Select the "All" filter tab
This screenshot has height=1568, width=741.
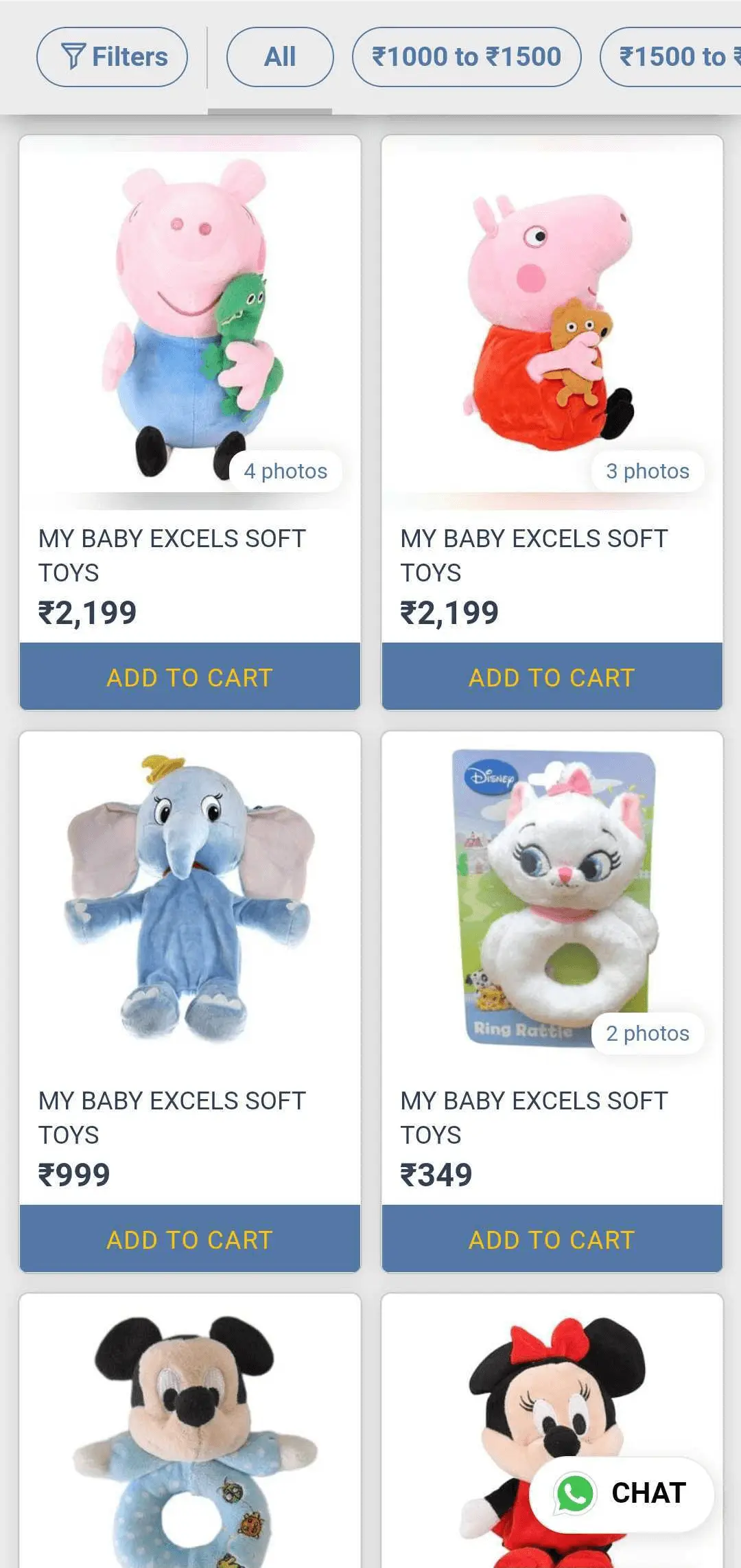279,56
